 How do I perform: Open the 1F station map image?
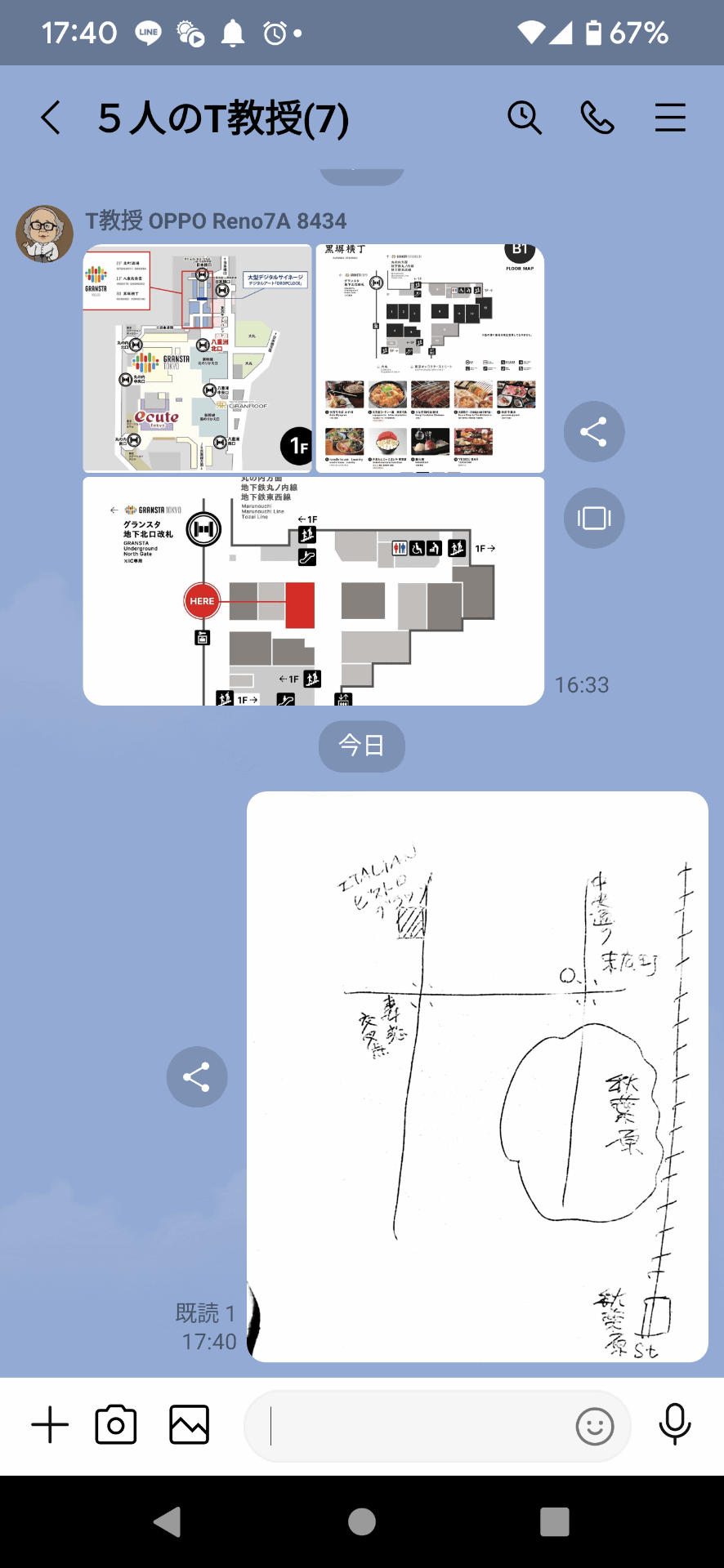pos(198,358)
